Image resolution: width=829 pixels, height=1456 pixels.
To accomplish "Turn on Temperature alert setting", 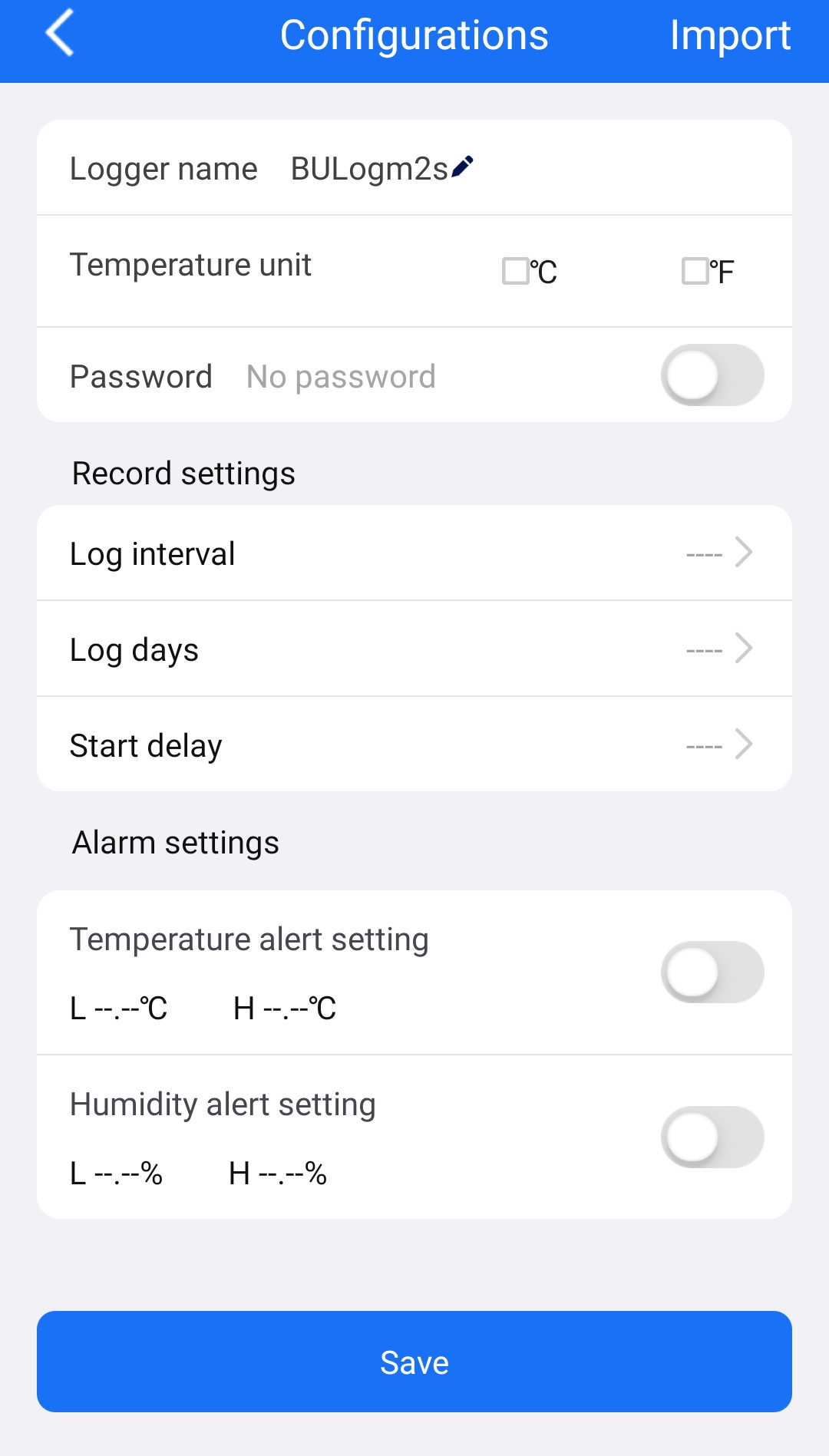I will click(x=712, y=972).
